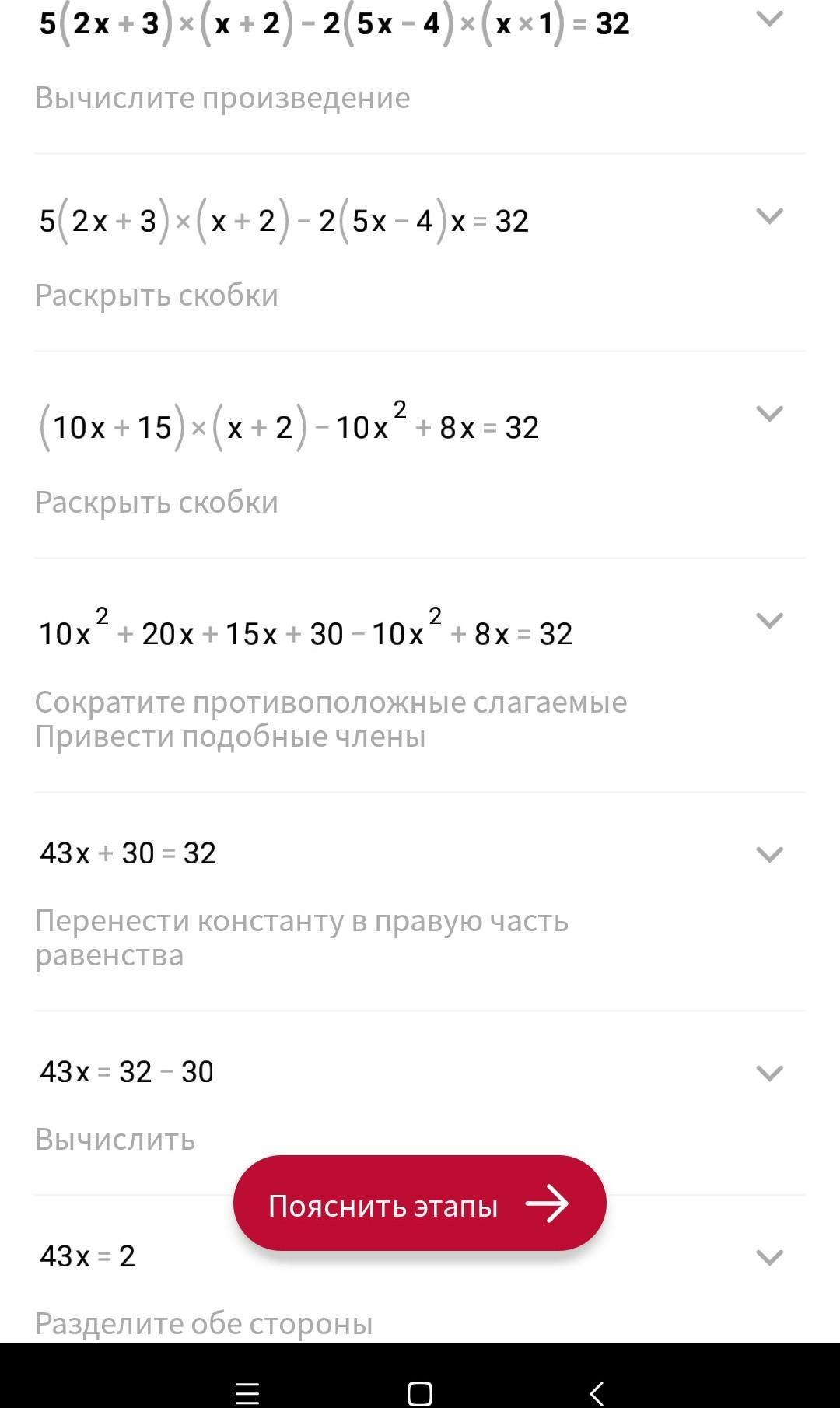
Task: Expand the 43x = 2 step
Action: tap(768, 1257)
